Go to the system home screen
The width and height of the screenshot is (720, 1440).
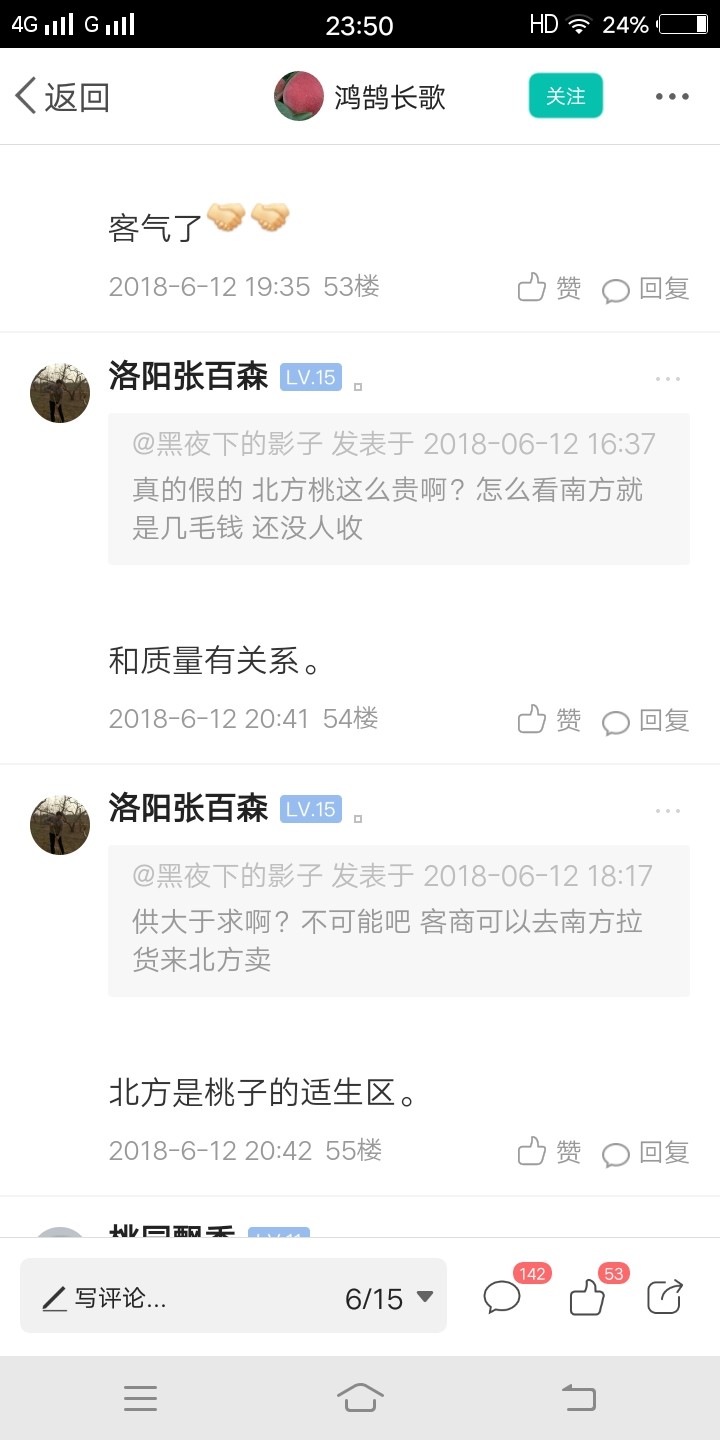click(x=360, y=1398)
